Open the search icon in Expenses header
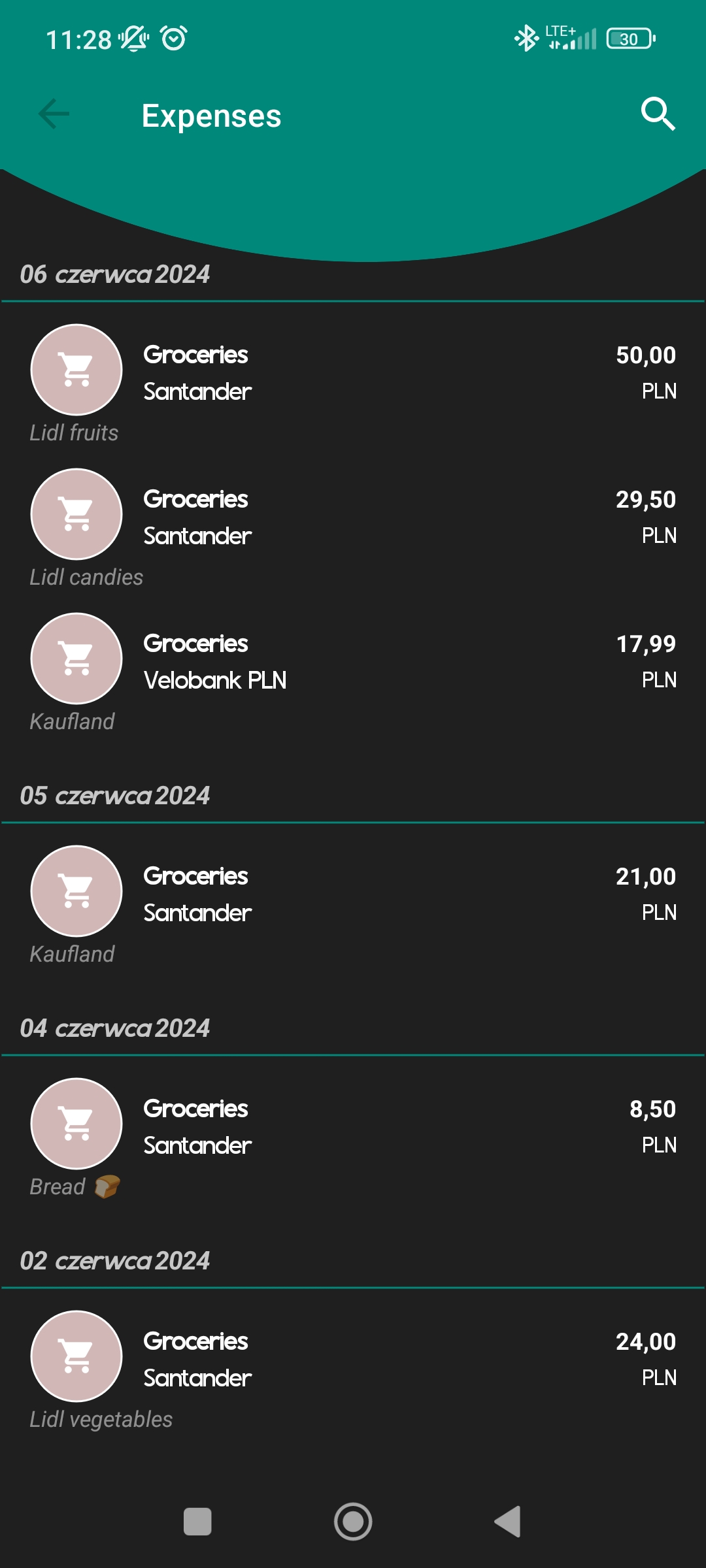 (658, 114)
